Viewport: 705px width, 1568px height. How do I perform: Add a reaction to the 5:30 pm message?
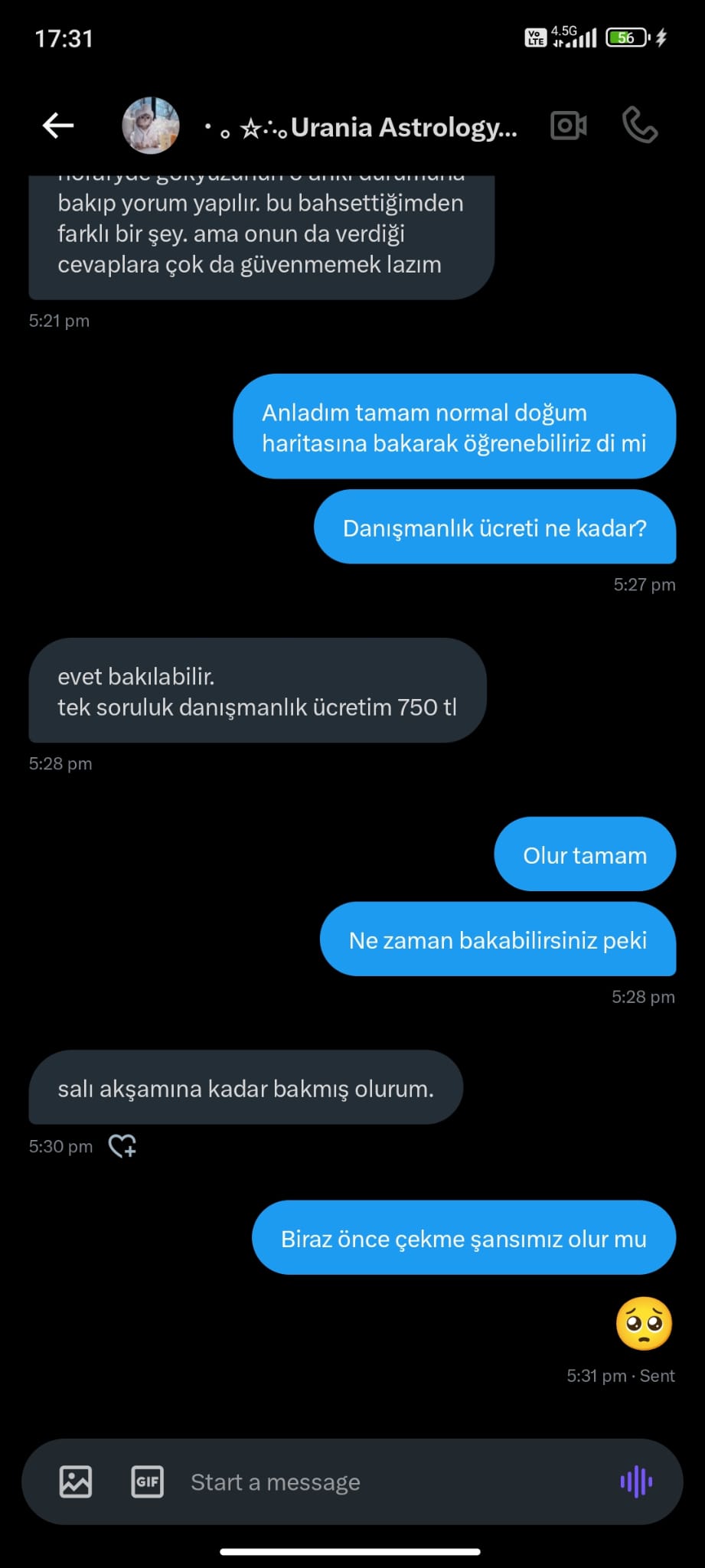122,1146
